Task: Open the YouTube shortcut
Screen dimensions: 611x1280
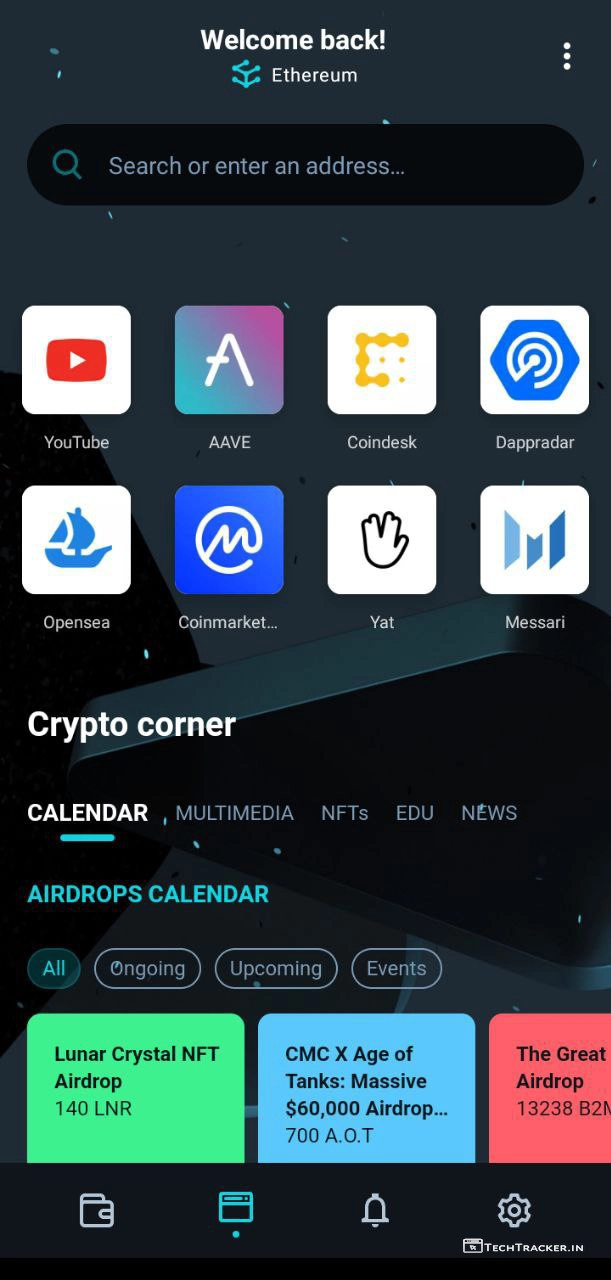Action: point(76,360)
